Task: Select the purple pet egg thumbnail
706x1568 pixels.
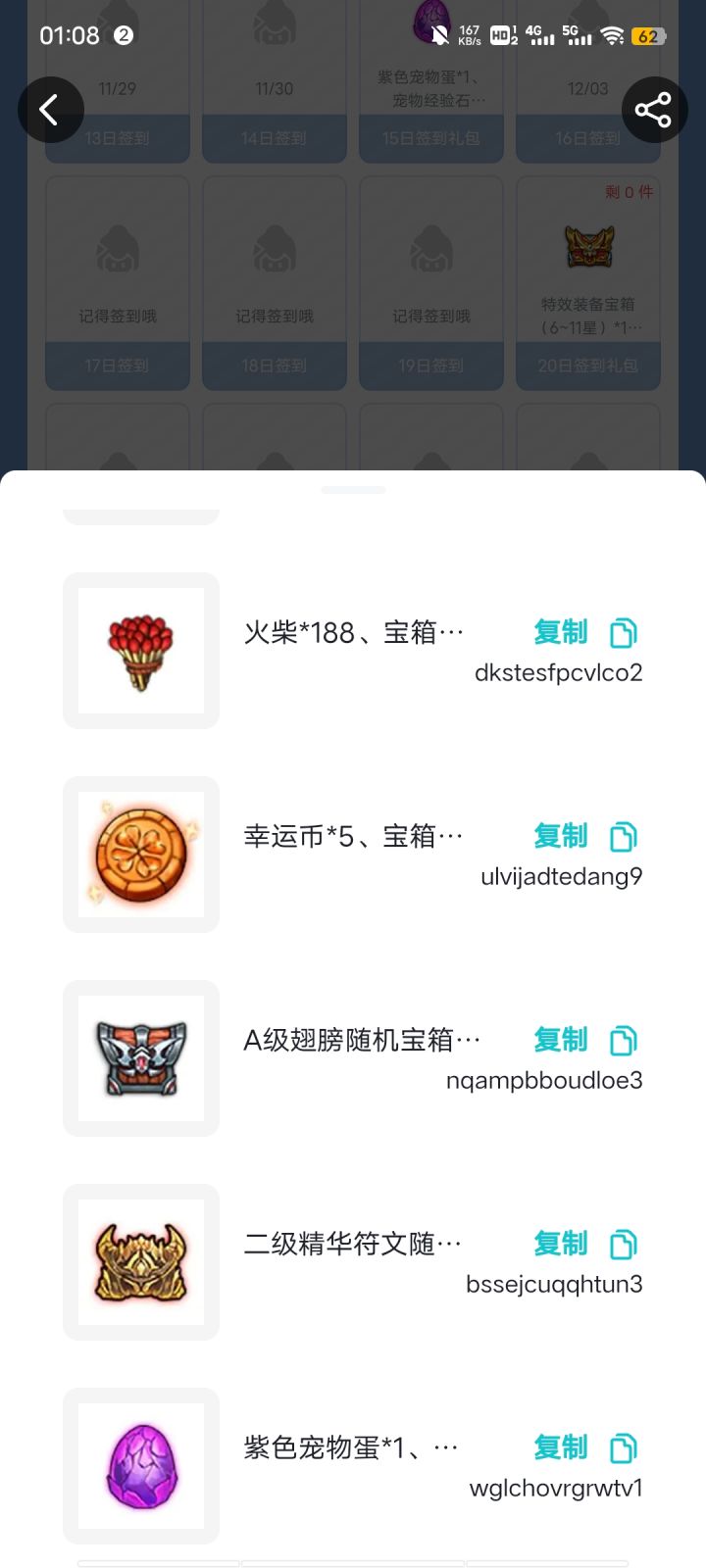Action: [x=140, y=1465]
